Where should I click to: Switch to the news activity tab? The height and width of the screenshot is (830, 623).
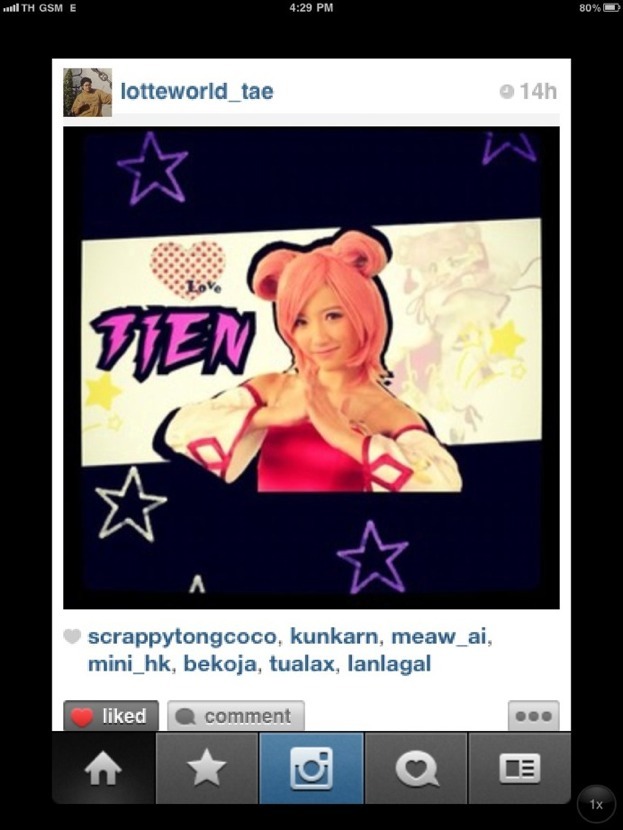click(415, 768)
